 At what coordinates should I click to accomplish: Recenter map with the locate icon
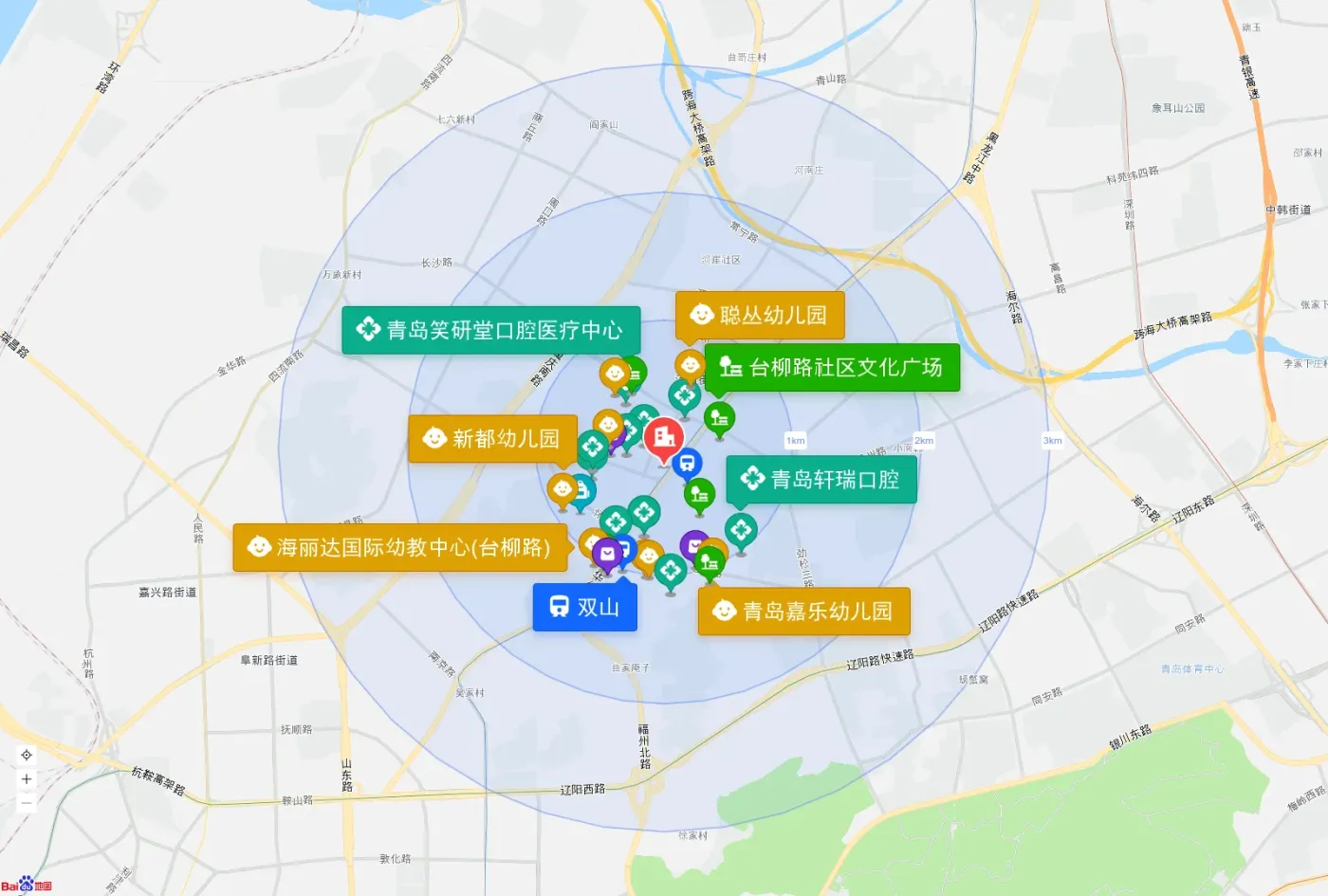[x=27, y=755]
